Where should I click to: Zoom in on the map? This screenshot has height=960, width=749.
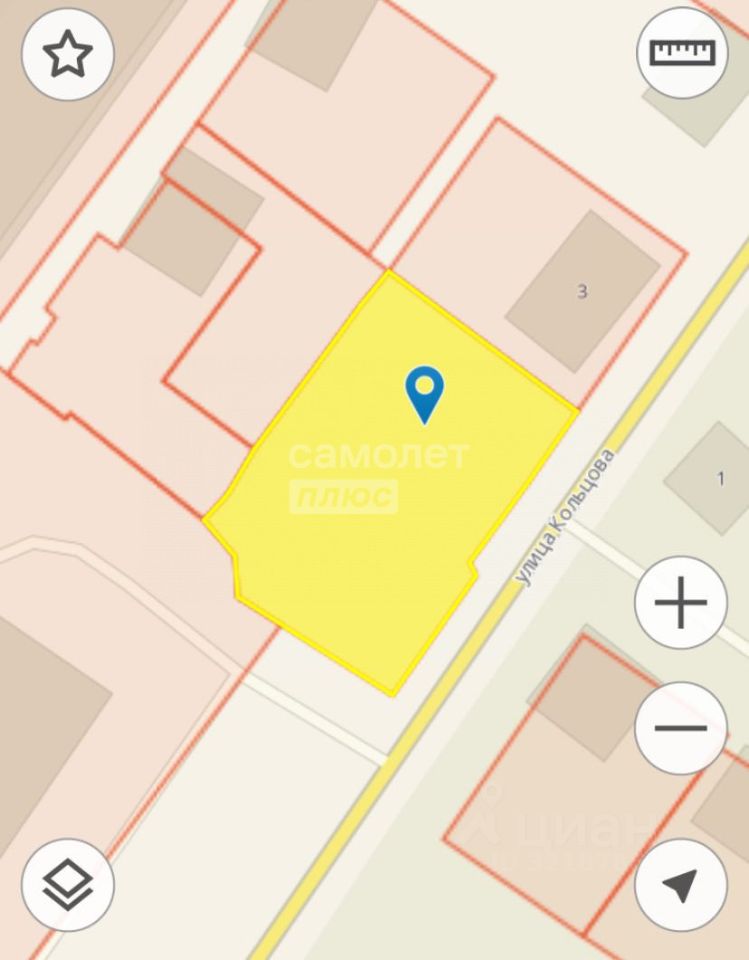click(x=681, y=603)
